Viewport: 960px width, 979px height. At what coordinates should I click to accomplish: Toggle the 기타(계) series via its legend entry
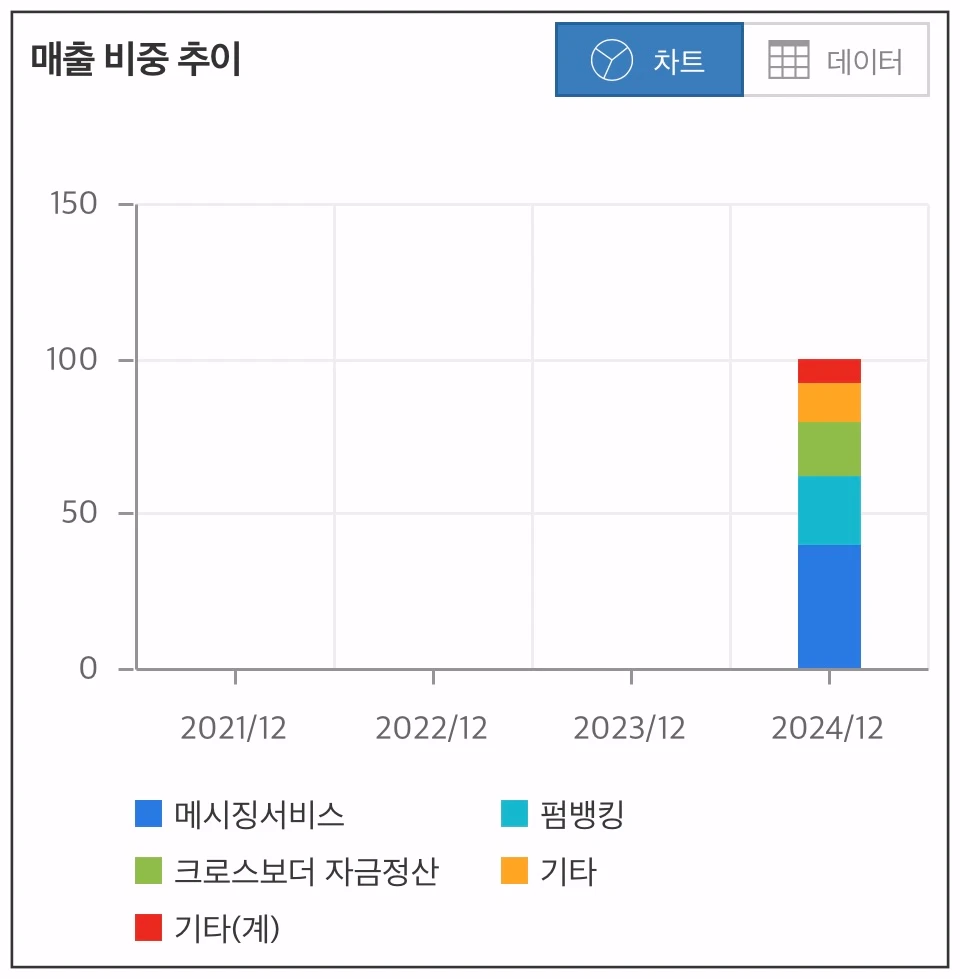click(227, 927)
